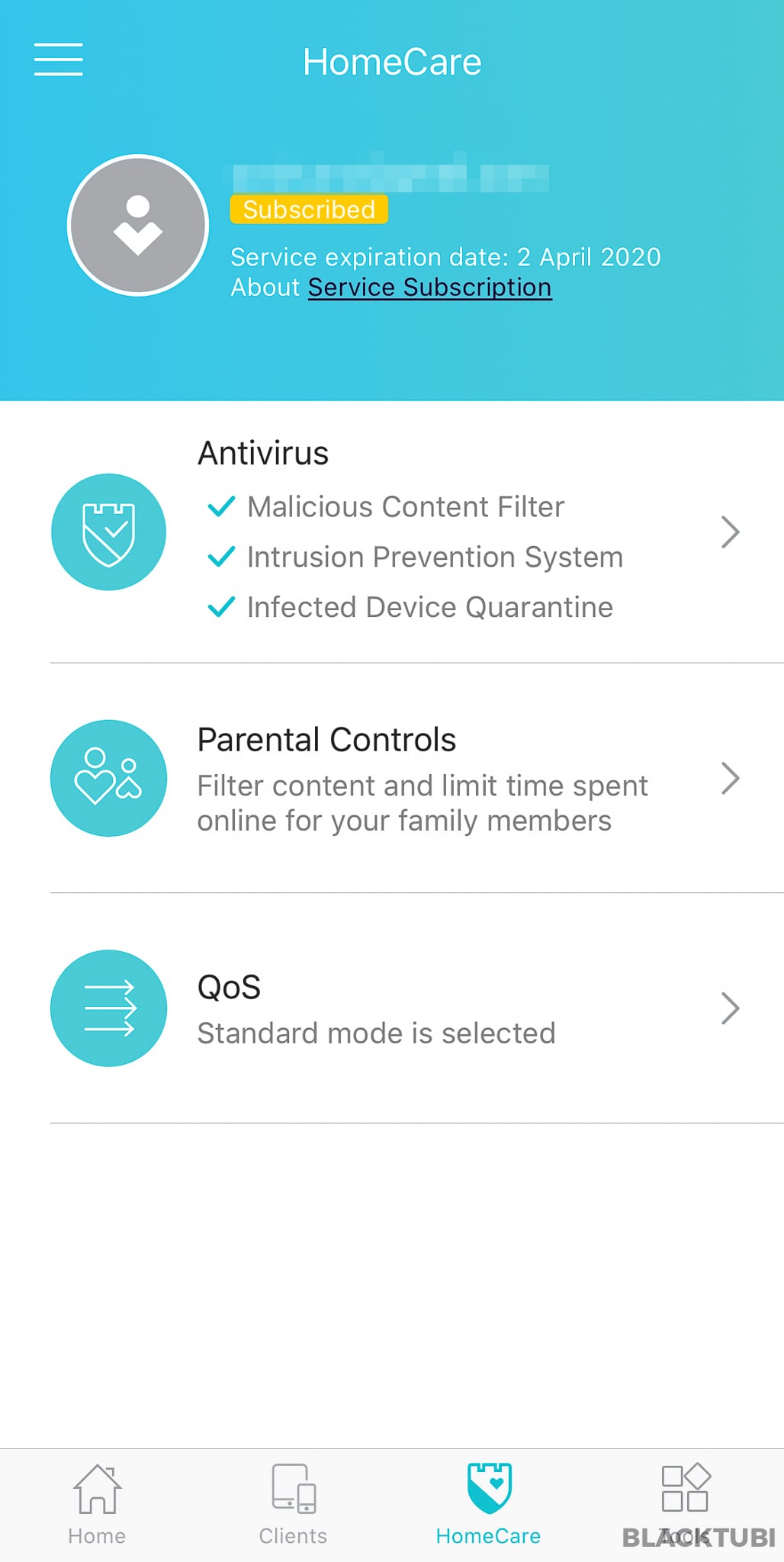
Task: Open QoS settings
Action: pyautogui.click(x=392, y=1008)
